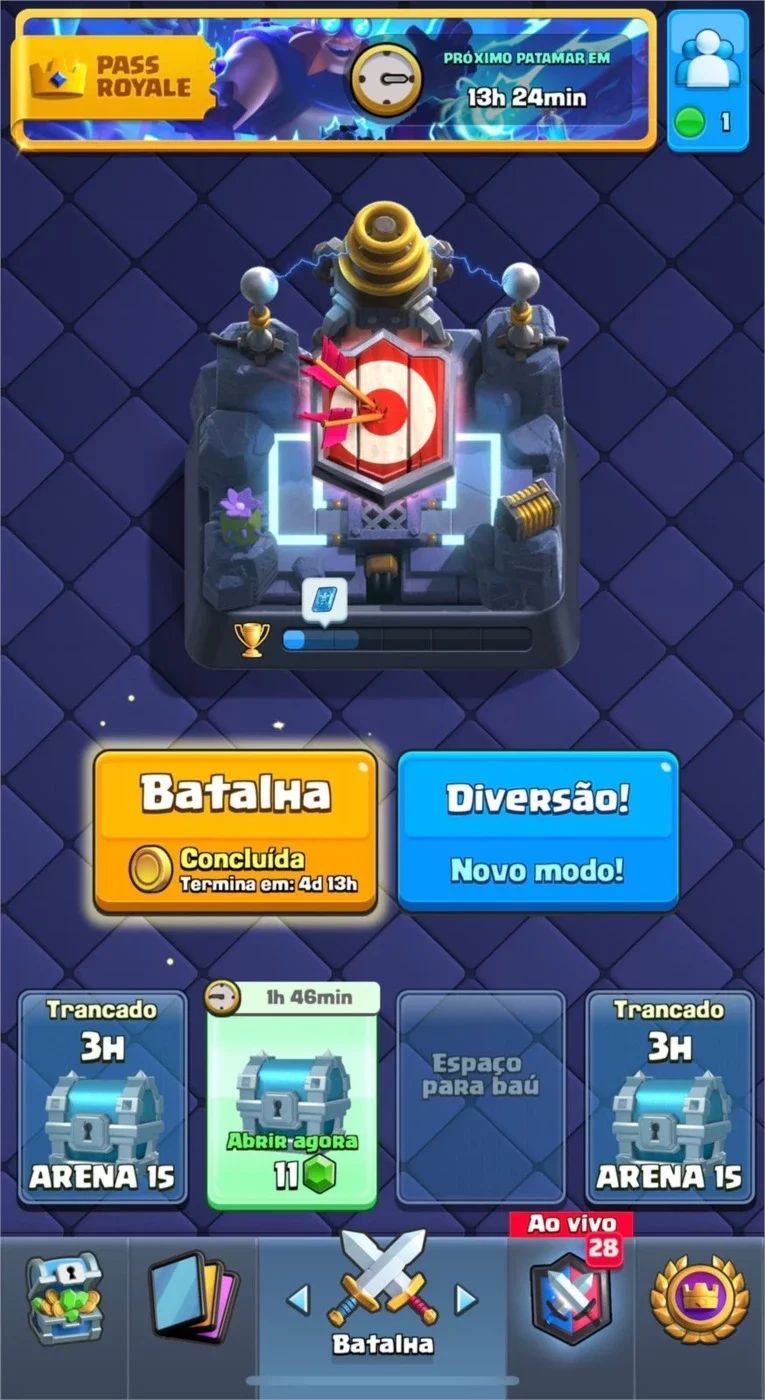Open the shop tab with the chest icon
The width and height of the screenshot is (765, 1400).
(64, 1297)
